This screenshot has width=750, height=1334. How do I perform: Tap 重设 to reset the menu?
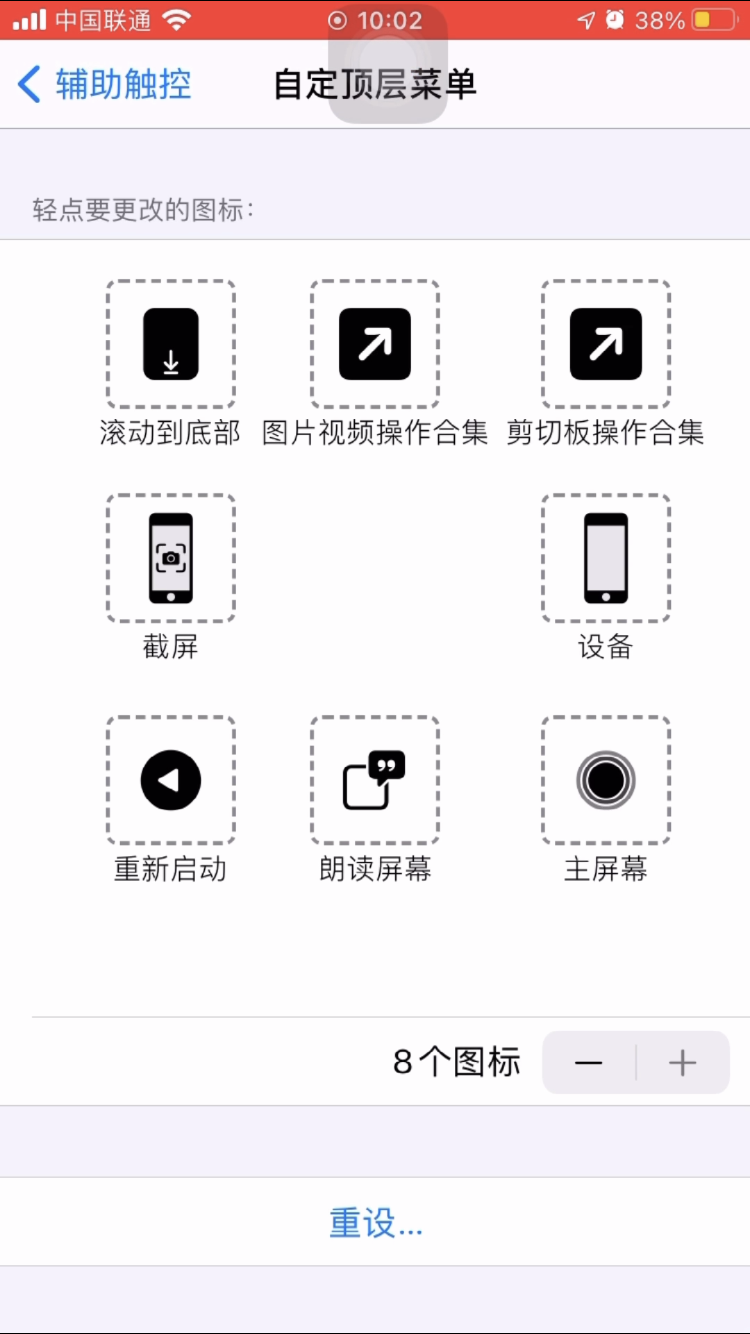375,1222
